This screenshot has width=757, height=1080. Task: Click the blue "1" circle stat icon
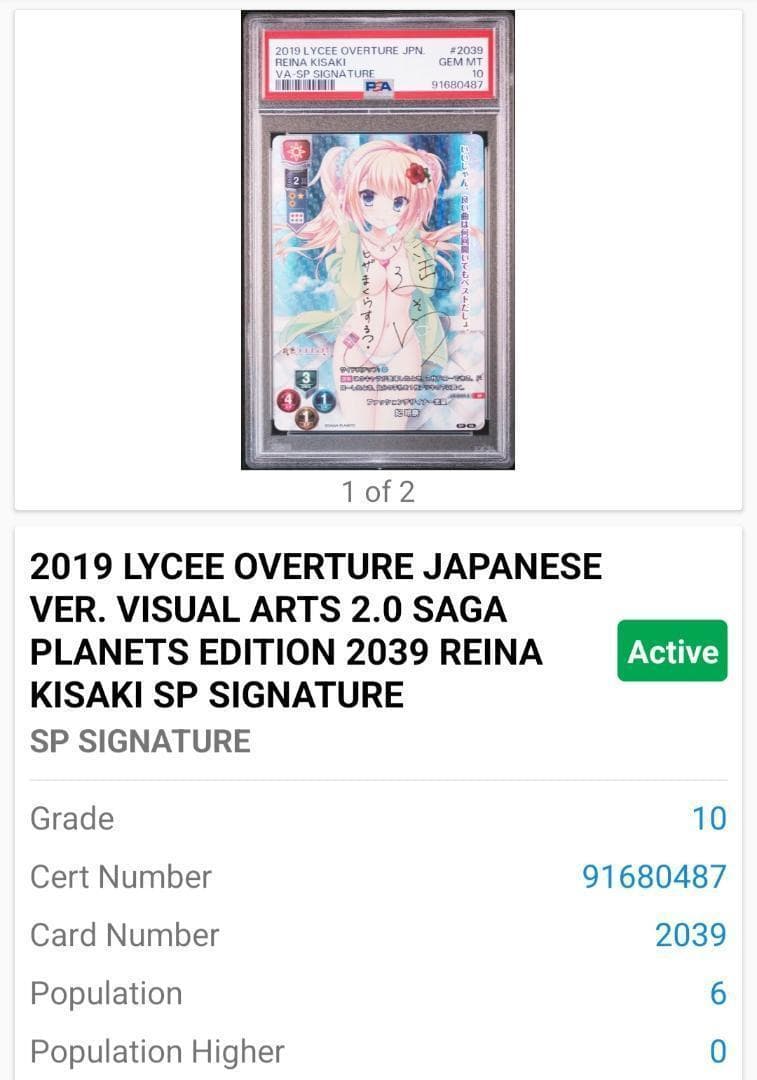324,398
